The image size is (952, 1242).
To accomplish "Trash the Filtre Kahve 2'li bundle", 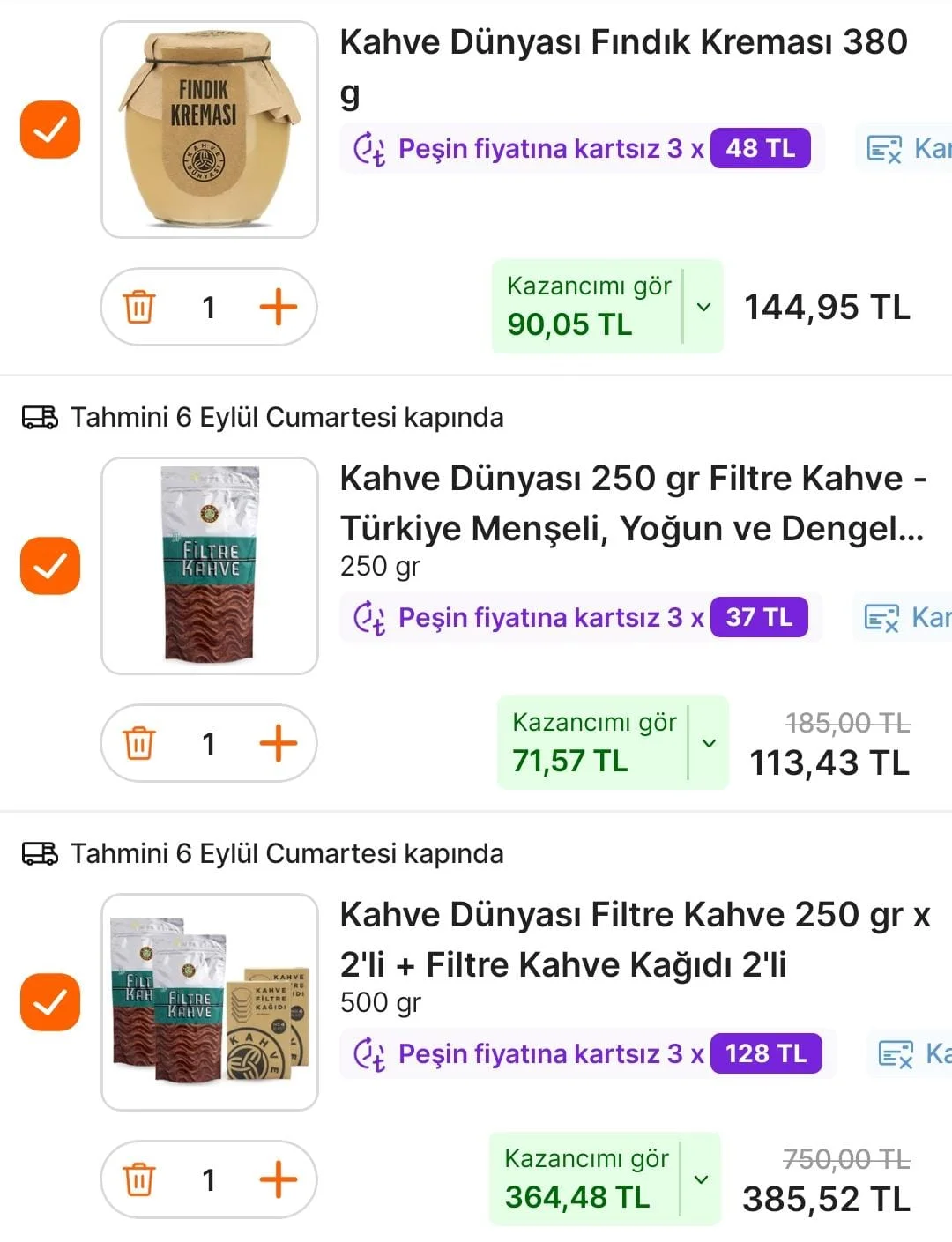I will pos(139,1179).
